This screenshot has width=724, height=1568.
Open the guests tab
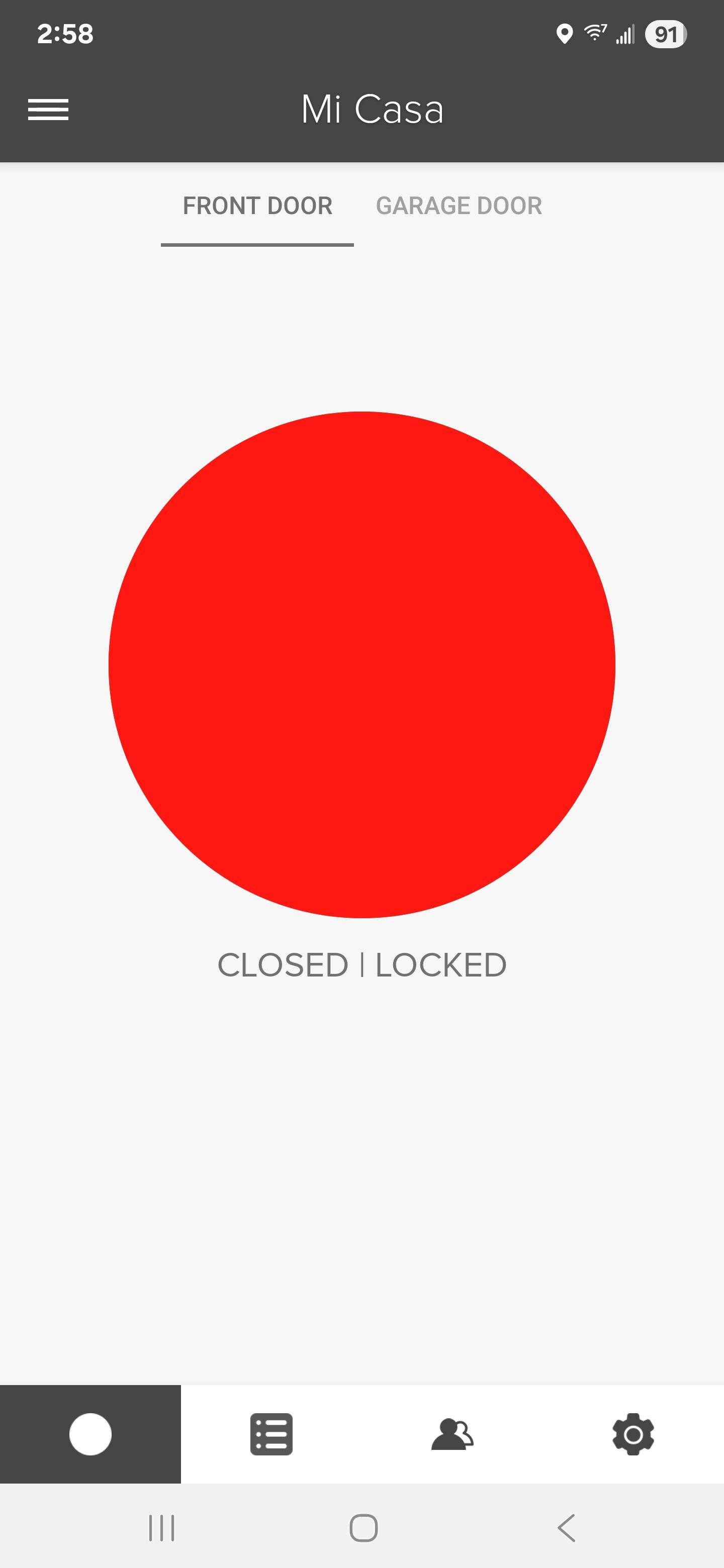[452, 1434]
